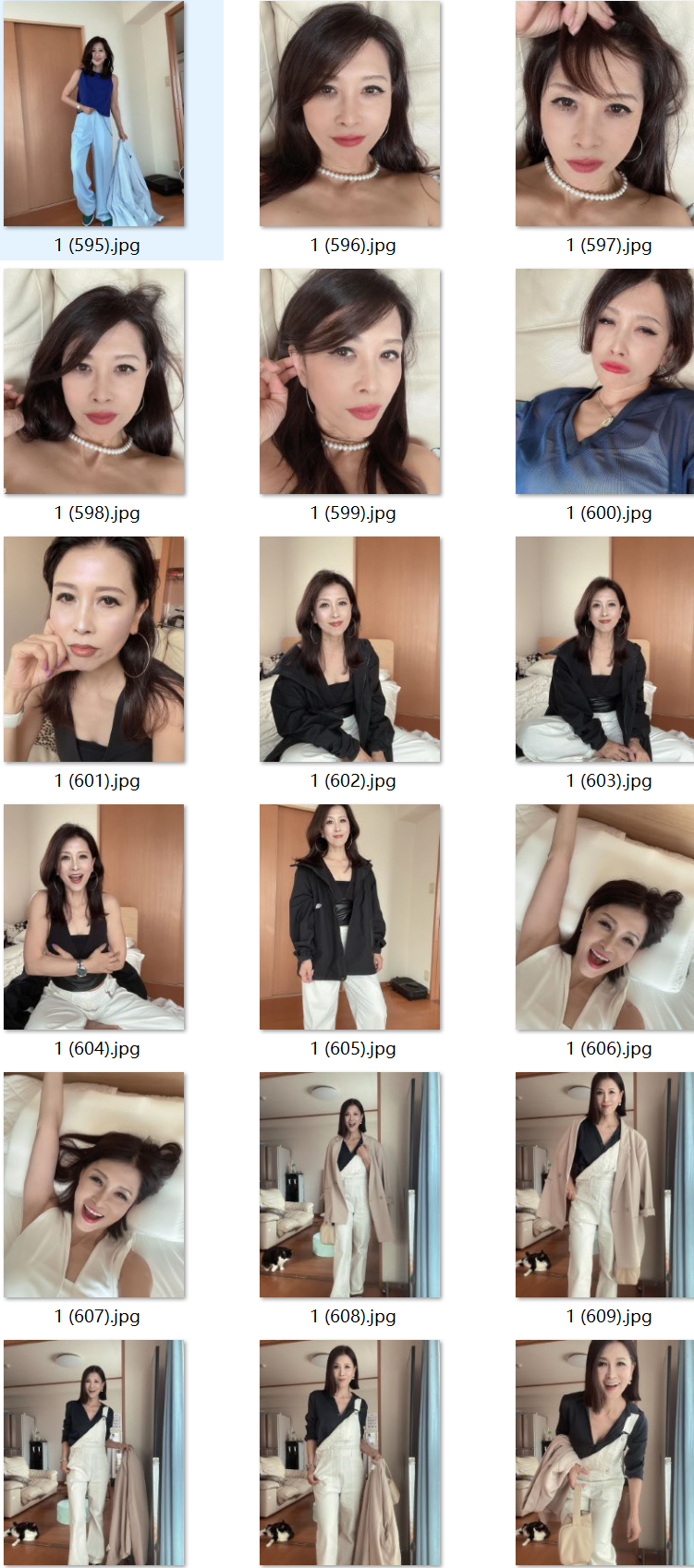Open thumbnail 1 (597).jpg

[605, 115]
